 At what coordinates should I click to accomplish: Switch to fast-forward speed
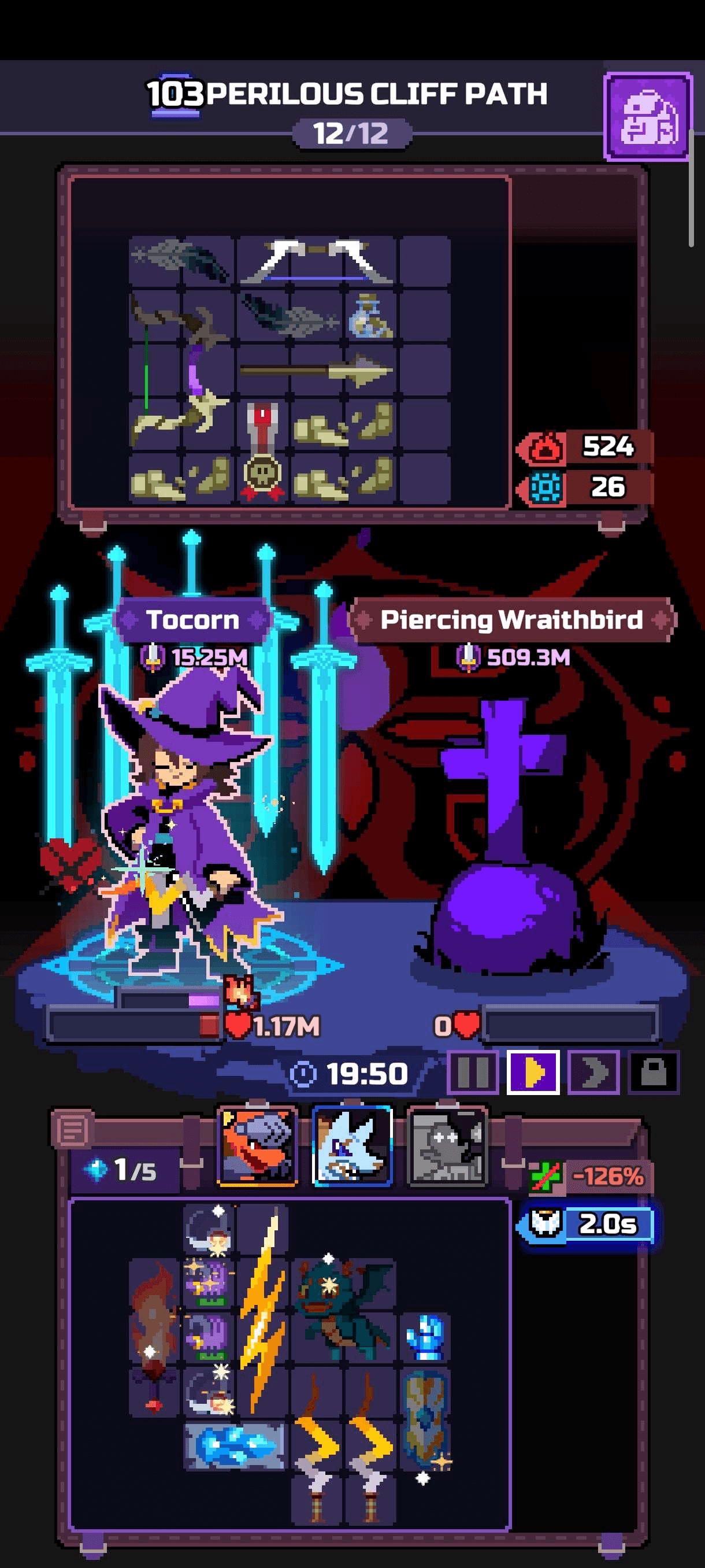coord(593,1073)
